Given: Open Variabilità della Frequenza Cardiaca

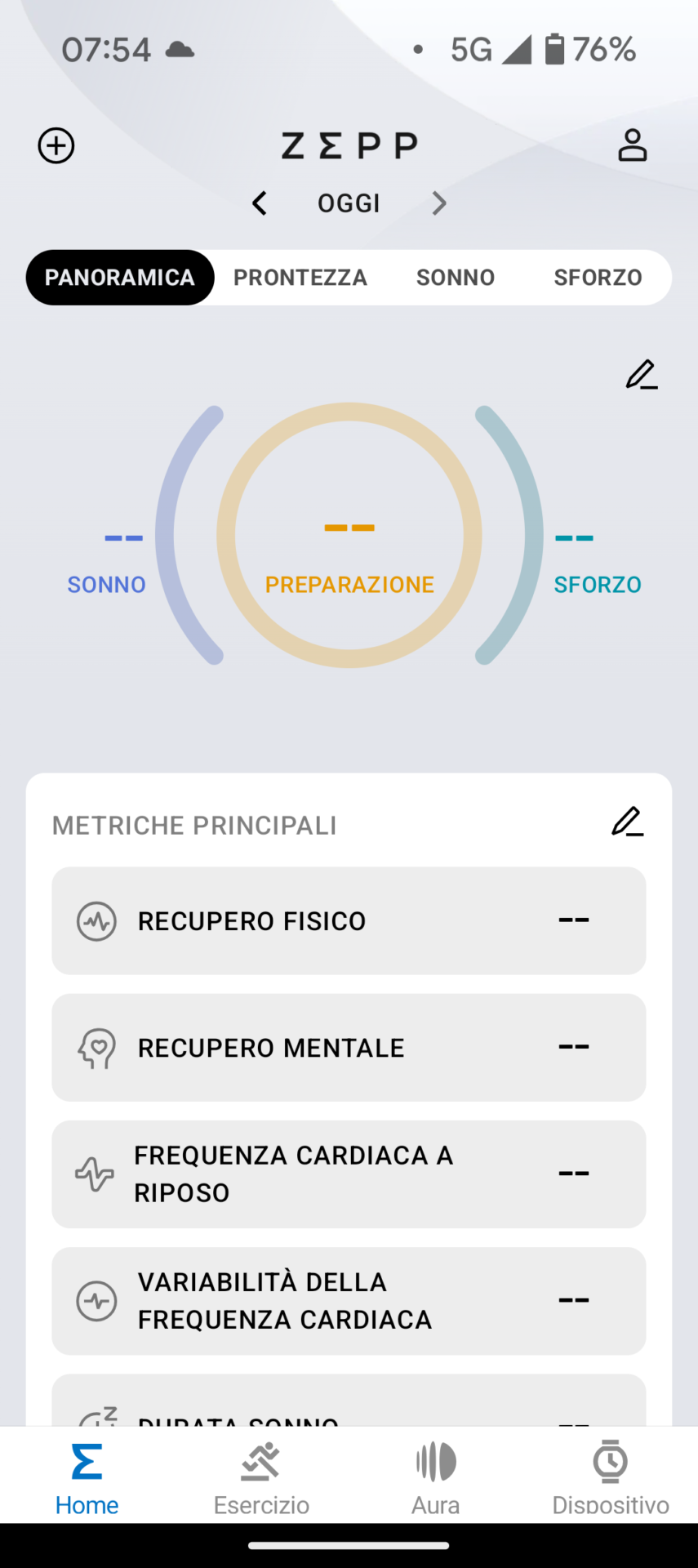Looking at the screenshot, I should [349, 1301].
